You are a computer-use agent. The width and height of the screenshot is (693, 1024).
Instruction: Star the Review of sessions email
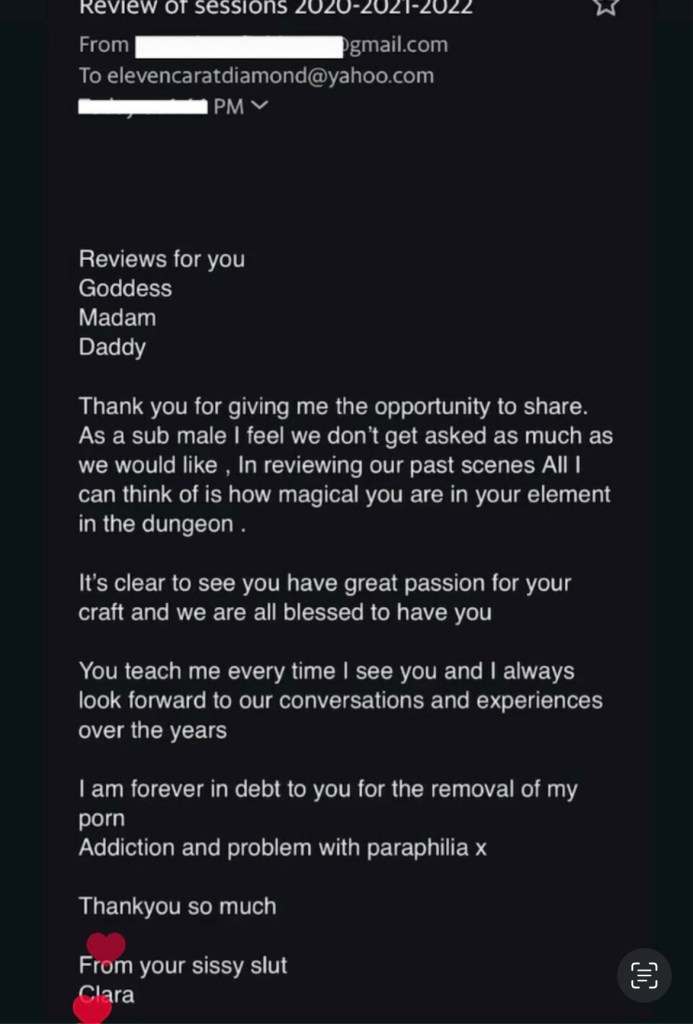[606, 6]
